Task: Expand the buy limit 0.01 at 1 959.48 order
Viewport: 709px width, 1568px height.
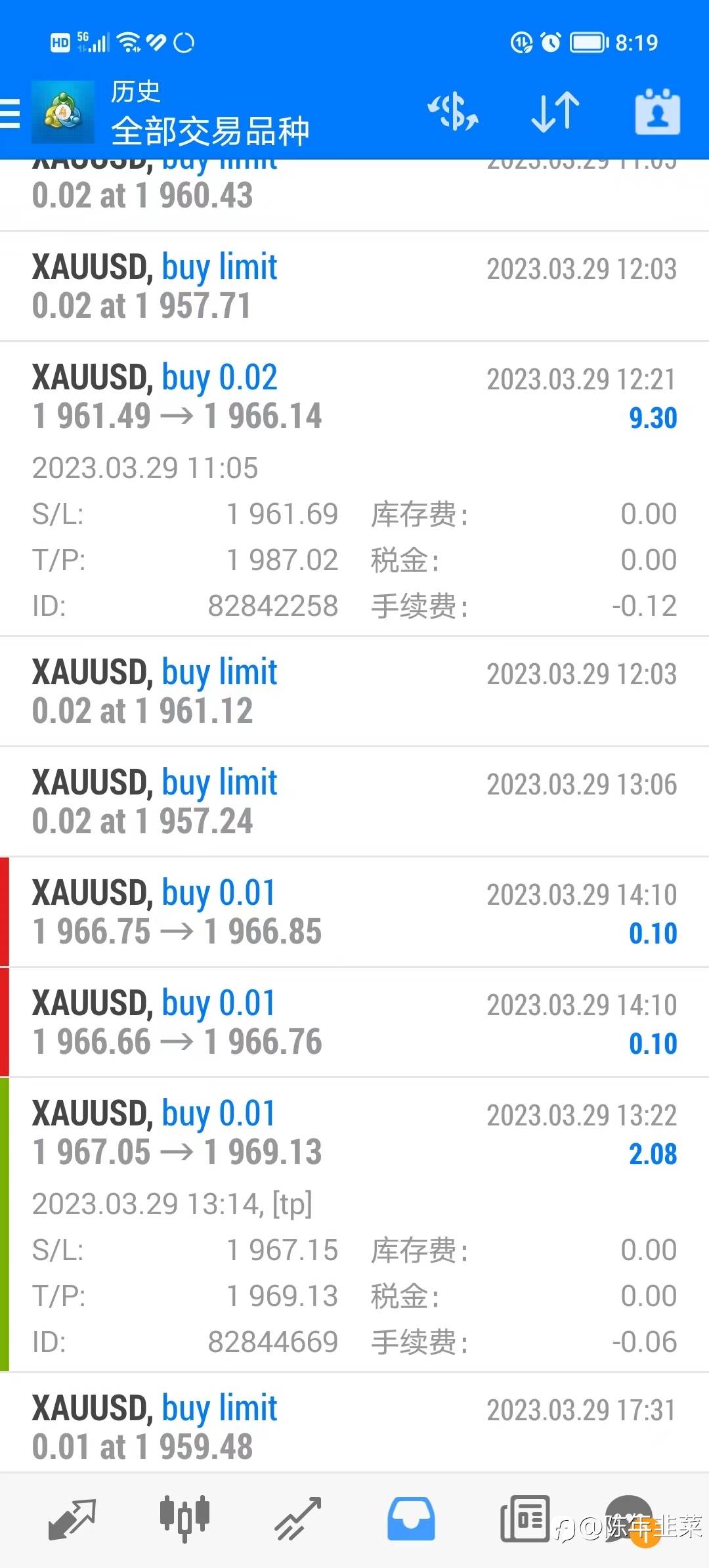Action: tap(354, 1427)
